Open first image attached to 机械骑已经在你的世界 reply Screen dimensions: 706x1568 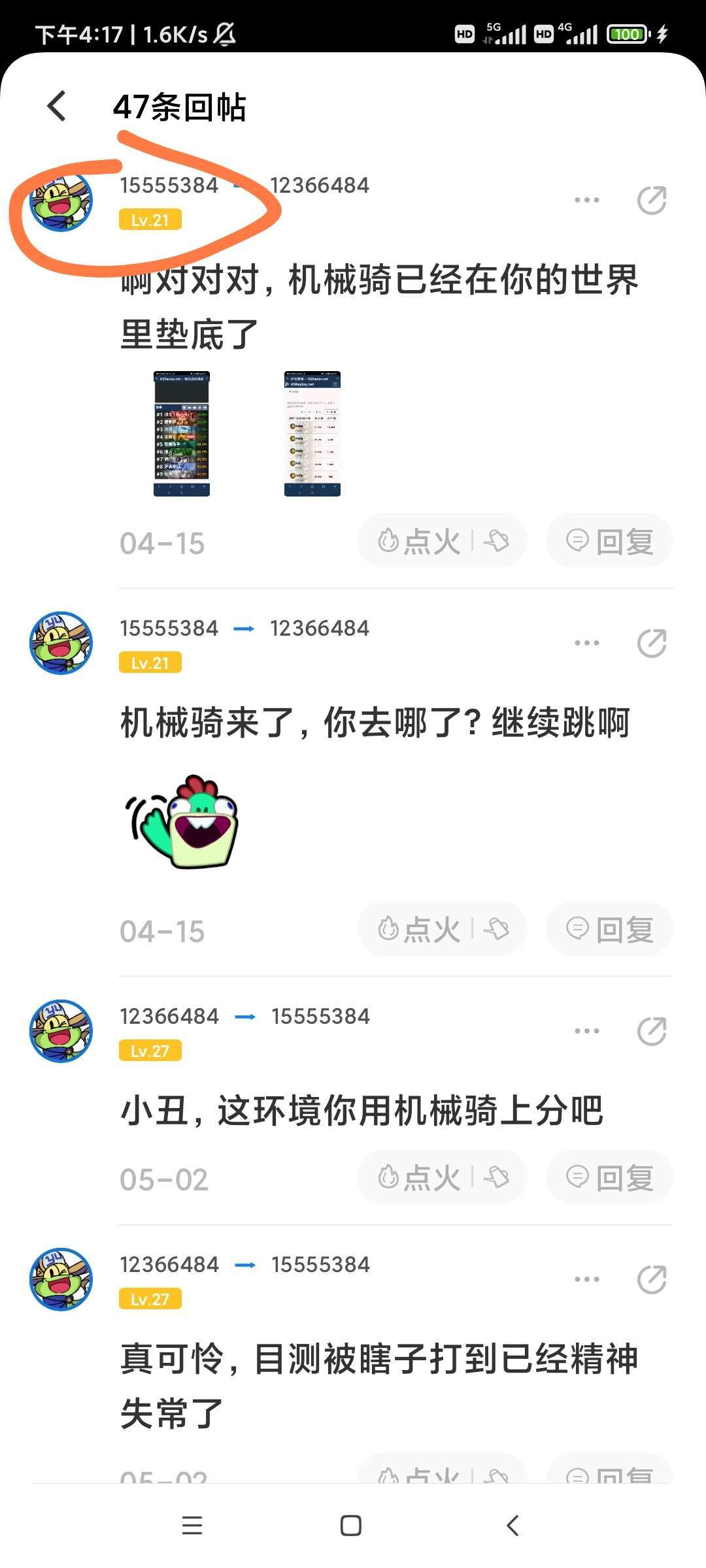(182, 434)
